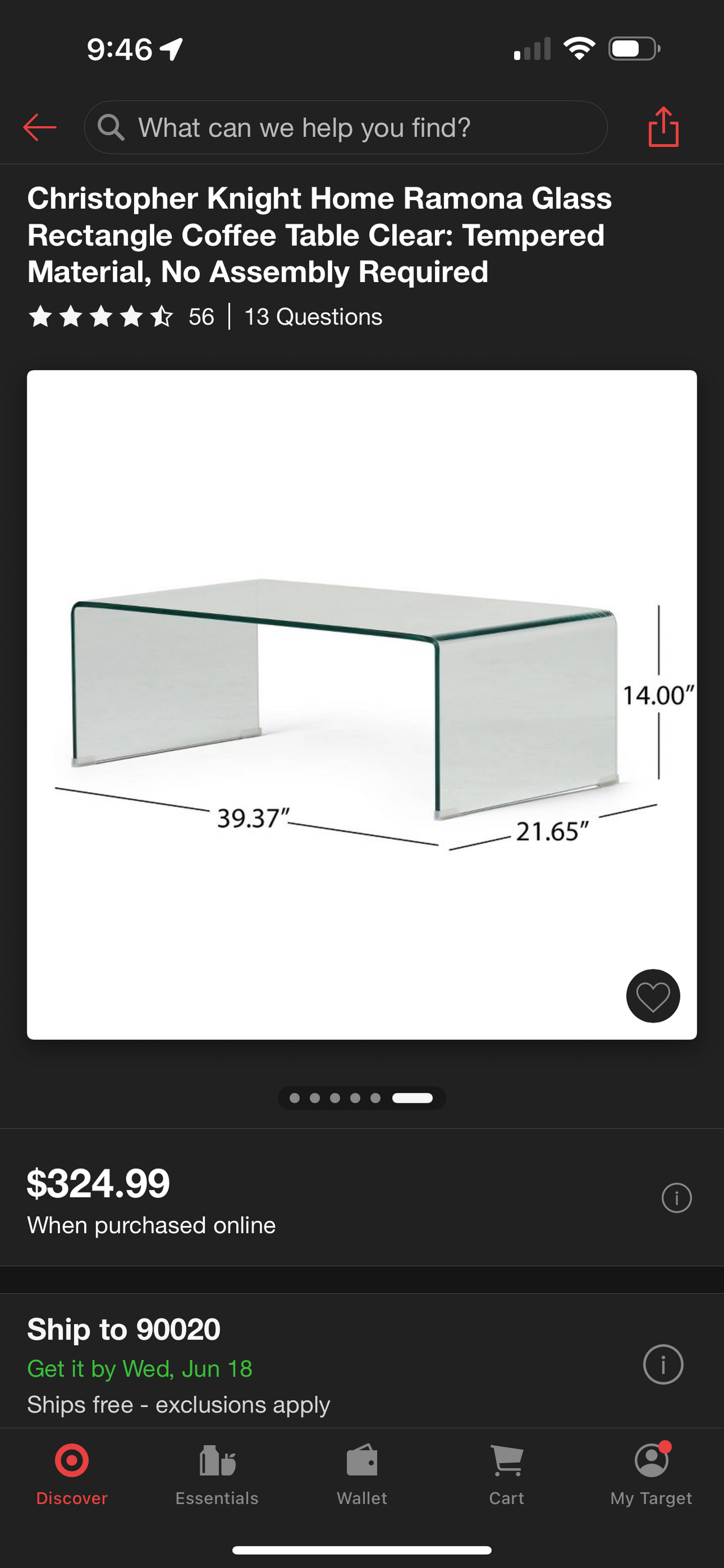View the 13 Questions section
The width and height of the screenshot is (724, 1568).
313,317
